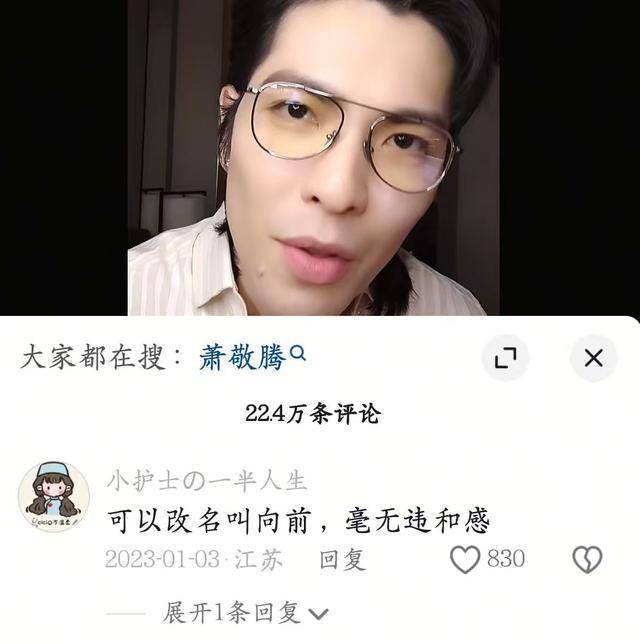Tap the video above the comments panel
Viewport: 640px width, 644px height.
pyautogui.click(x=320, y=160)
